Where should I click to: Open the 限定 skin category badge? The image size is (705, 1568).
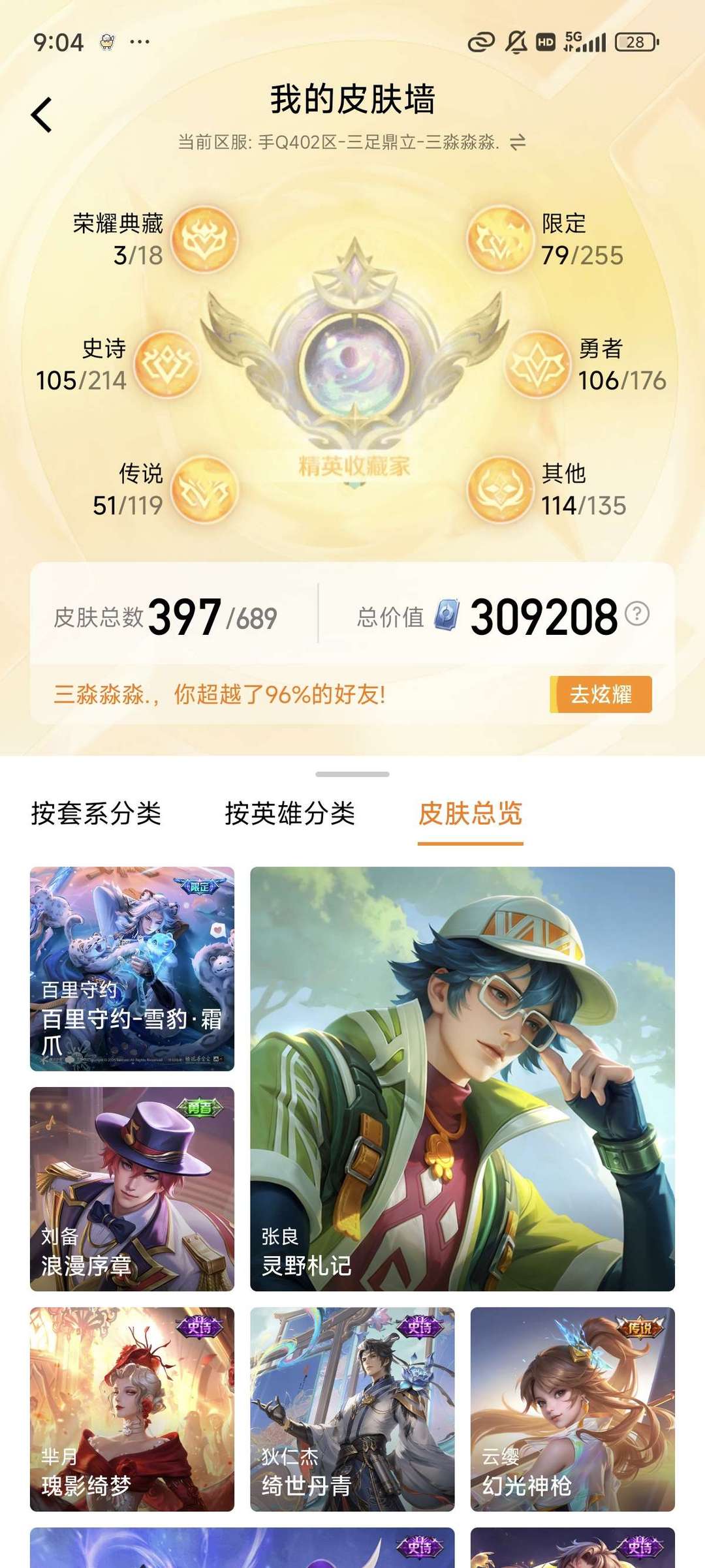(x=500, y=239)
